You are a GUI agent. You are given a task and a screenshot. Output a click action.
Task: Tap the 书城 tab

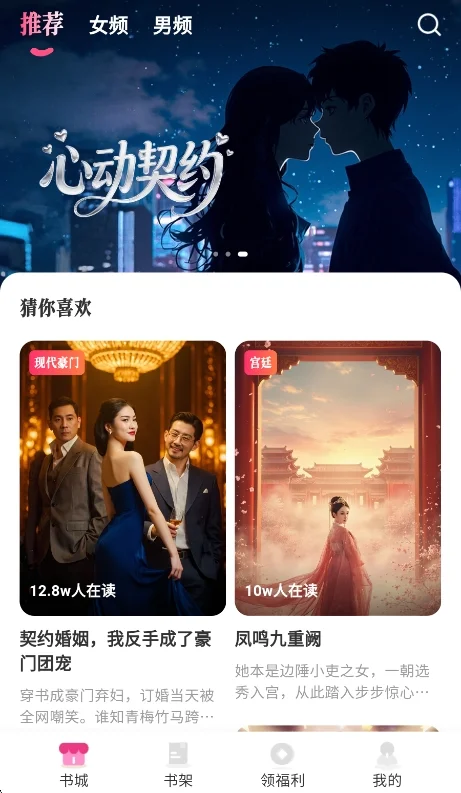tap(74, 765)
